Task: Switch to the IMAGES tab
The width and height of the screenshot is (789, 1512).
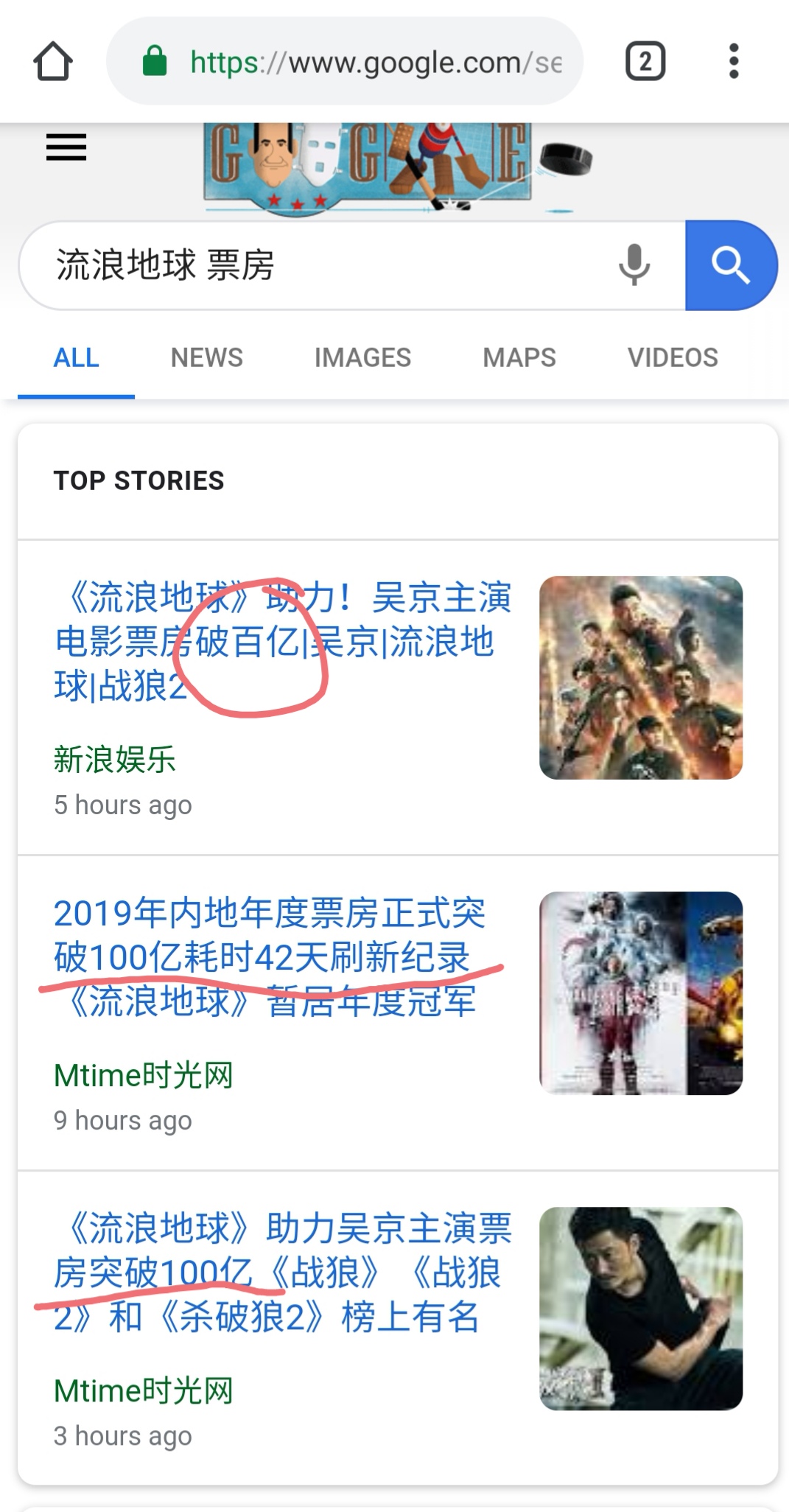Action: coord(362,358)
